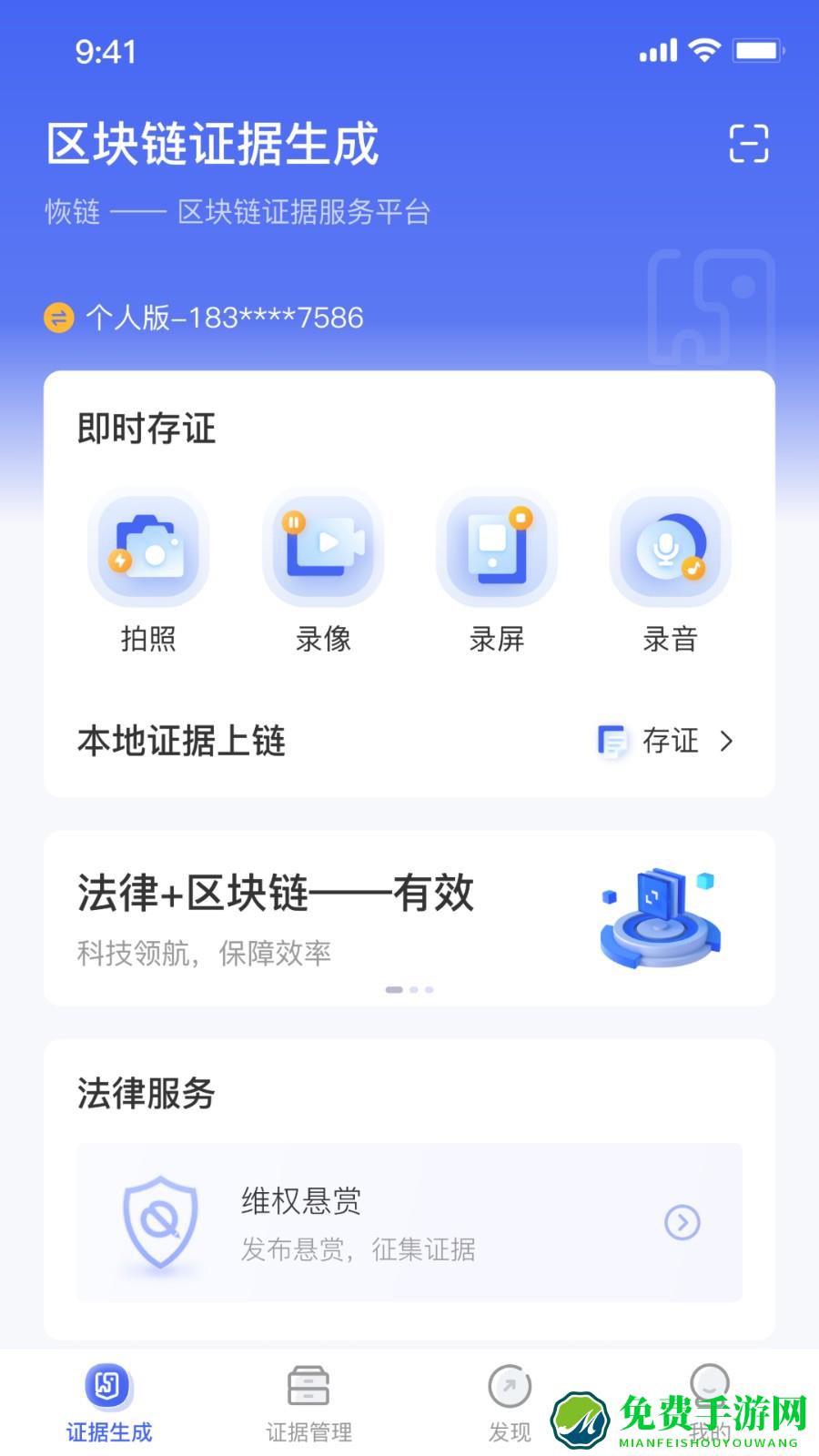The image size is (819, 1456).
Task: Tap the account switch icon beside 个人版
Action: (x=57, y=318)
